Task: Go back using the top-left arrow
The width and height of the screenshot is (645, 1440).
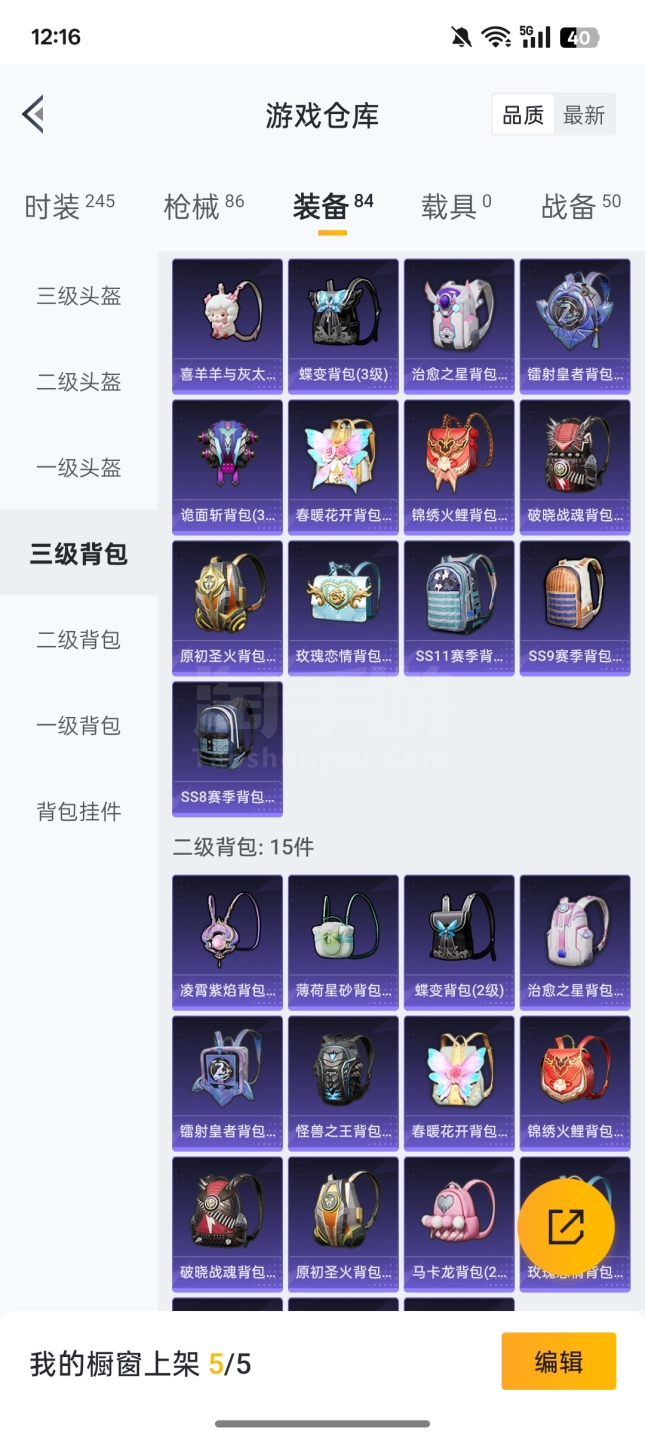Action: [x=34, y=114]
